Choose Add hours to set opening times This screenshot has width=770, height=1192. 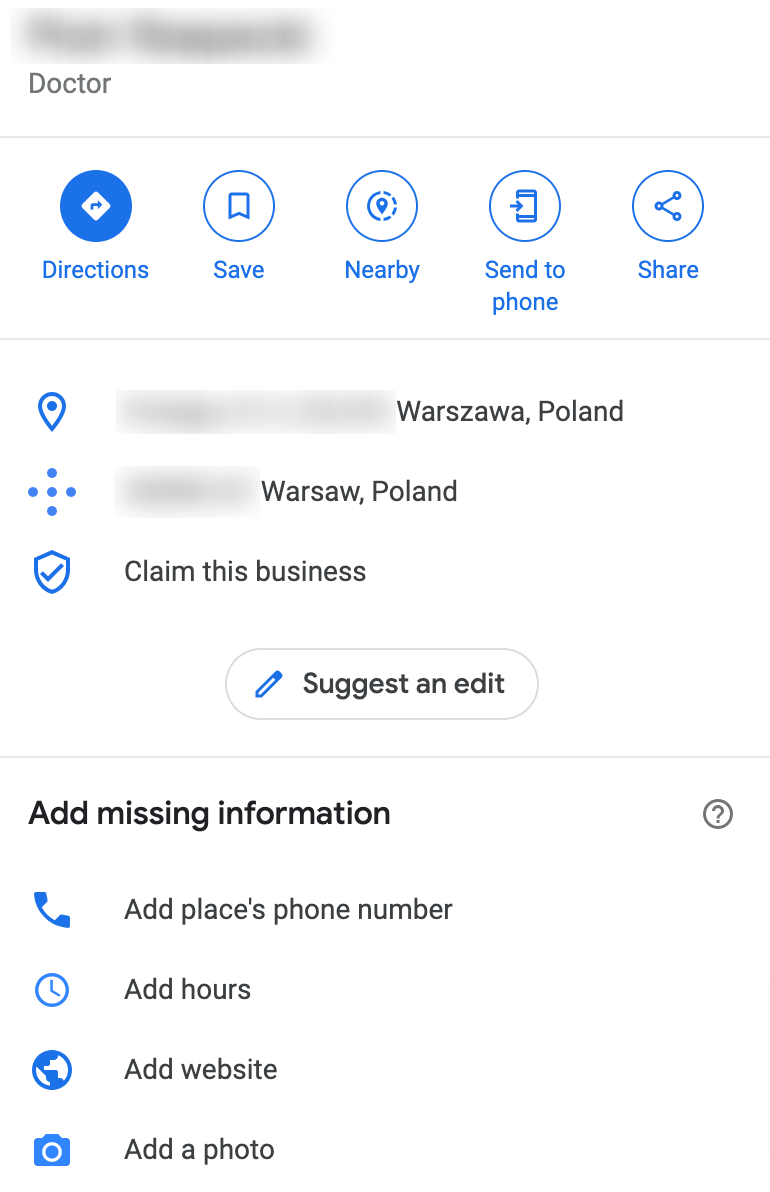click(x=187, y=989)
